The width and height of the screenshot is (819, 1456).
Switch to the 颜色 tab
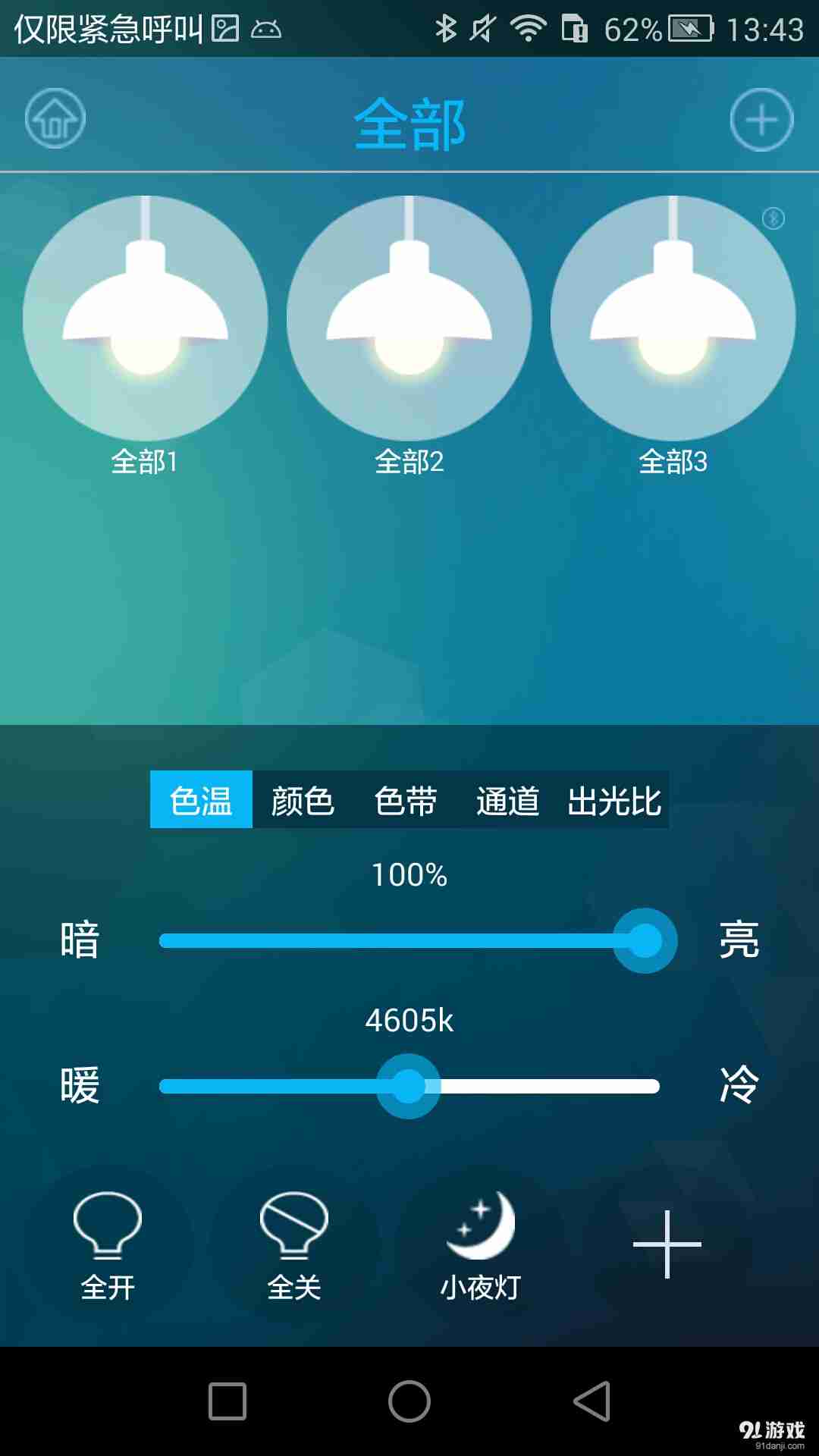coord(303,800)
